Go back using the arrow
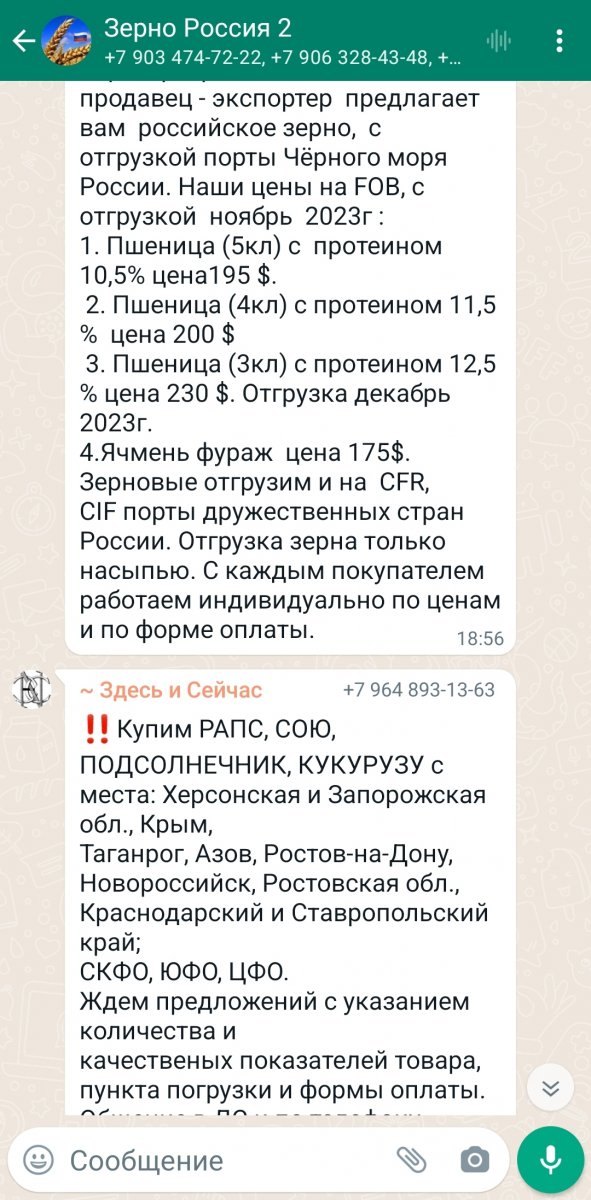Image resolution: width=591 pixels, height=1200 pixels. point(22,41)
